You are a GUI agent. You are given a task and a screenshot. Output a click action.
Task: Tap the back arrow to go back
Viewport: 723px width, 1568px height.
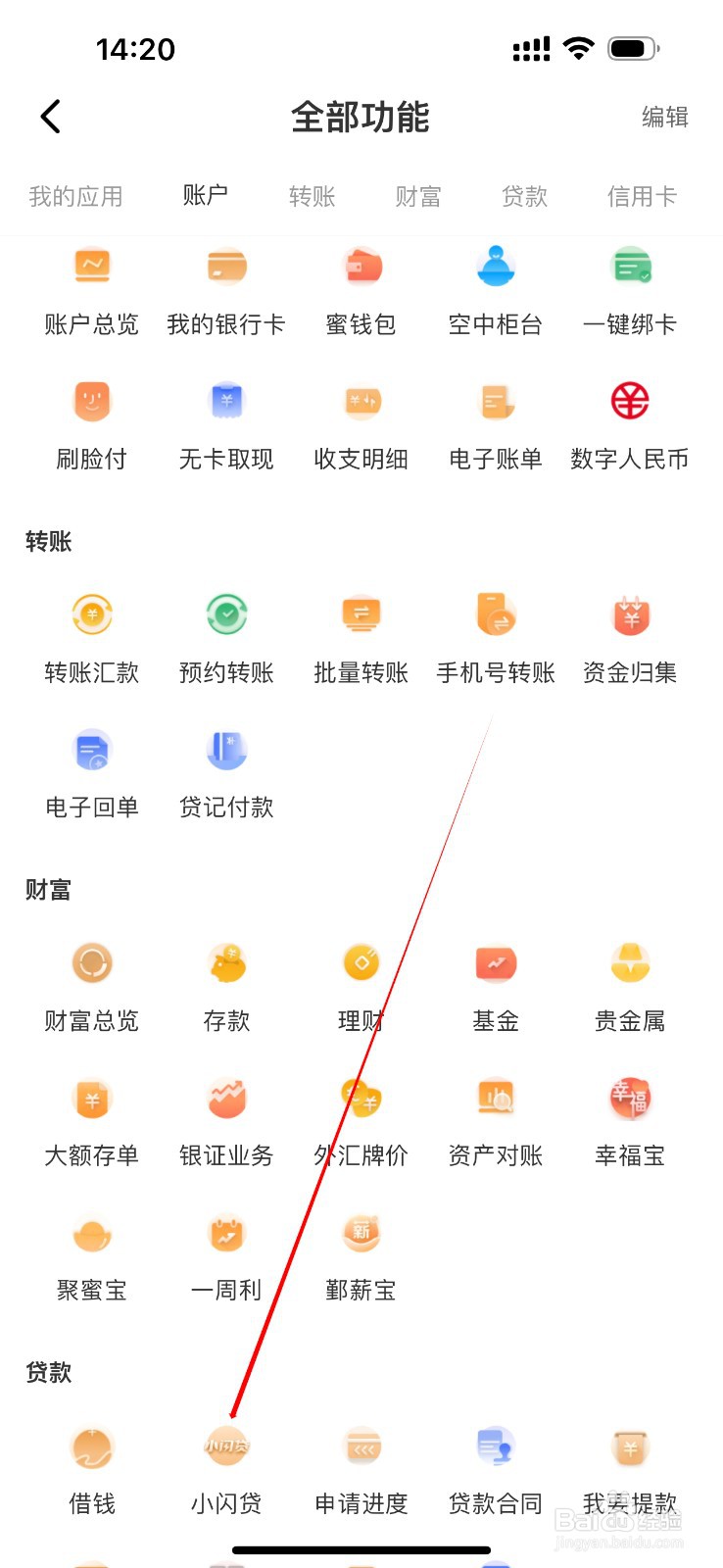(50, 116)
